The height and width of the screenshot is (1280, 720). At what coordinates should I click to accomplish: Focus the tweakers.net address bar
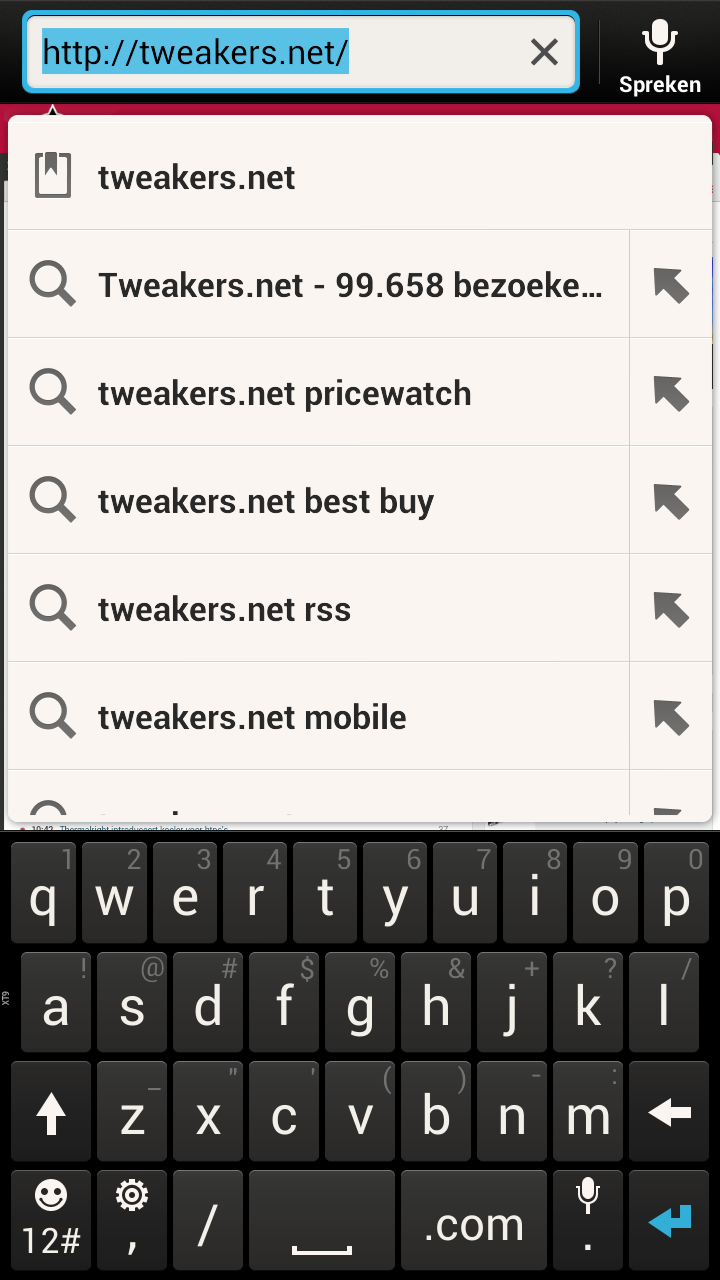click(x=280, y=52)
